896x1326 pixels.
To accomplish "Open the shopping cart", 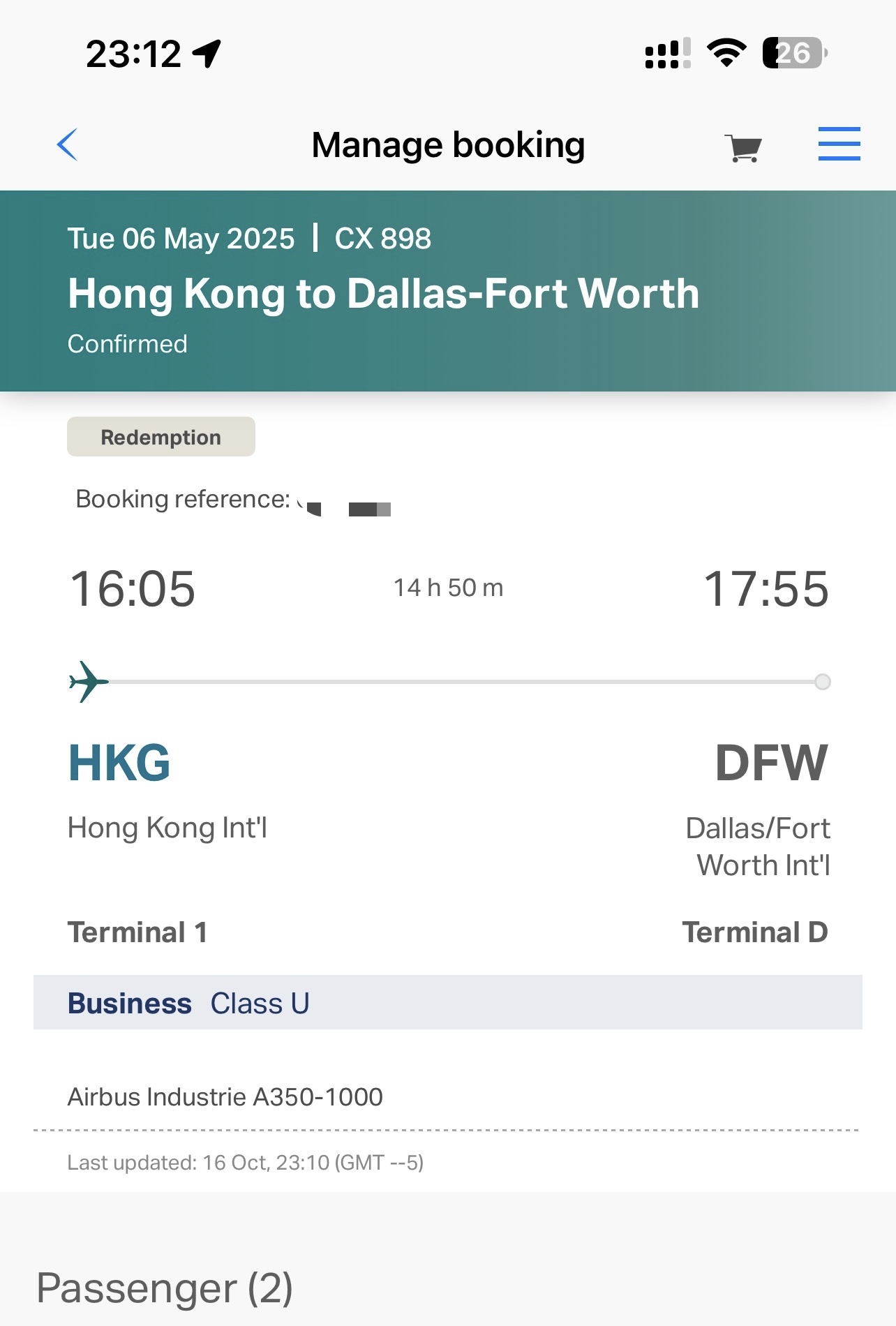I will tap(742, 147).
